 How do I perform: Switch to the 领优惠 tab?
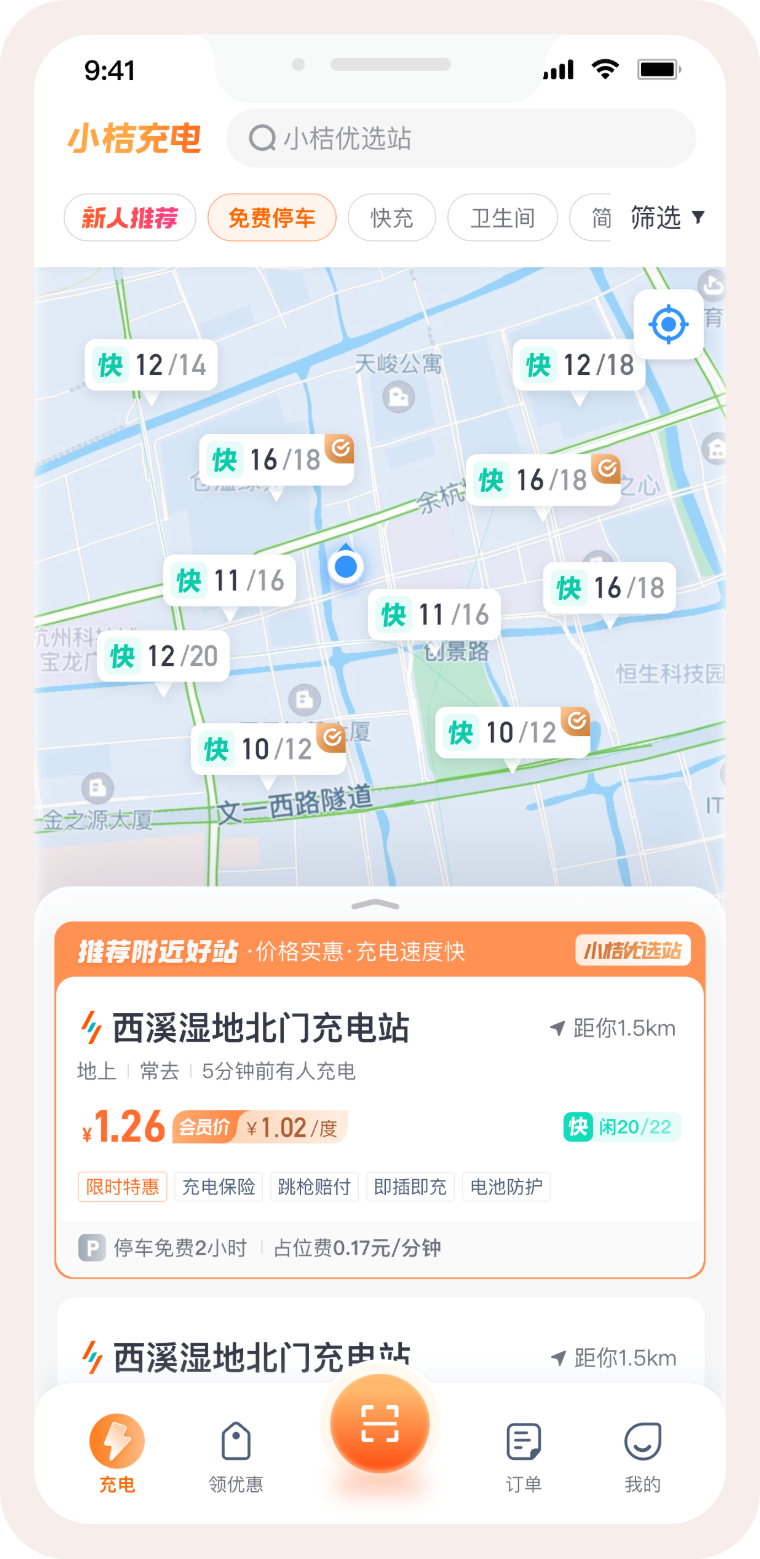click(236, 1456)
